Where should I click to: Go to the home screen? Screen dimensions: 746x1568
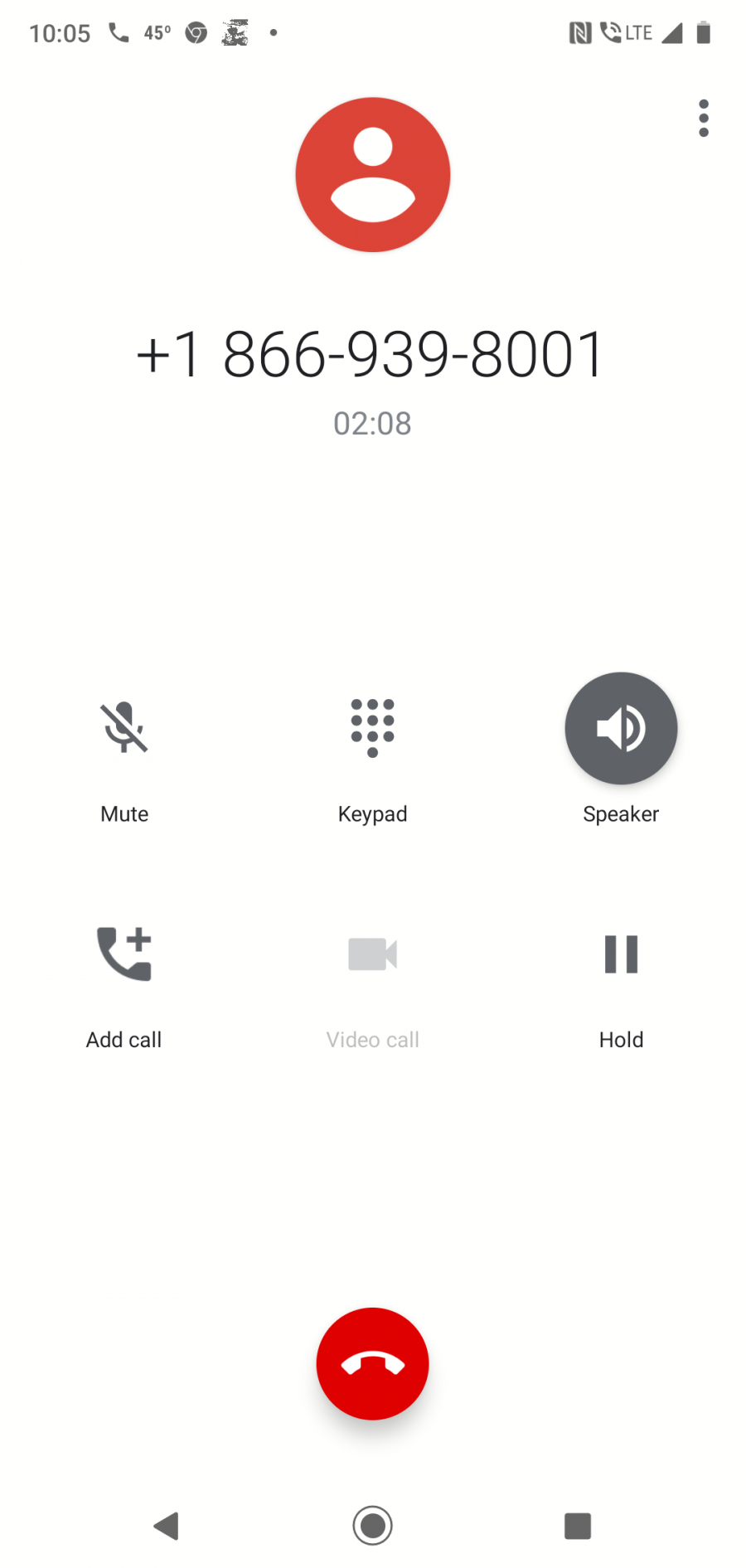(372, 1525)
